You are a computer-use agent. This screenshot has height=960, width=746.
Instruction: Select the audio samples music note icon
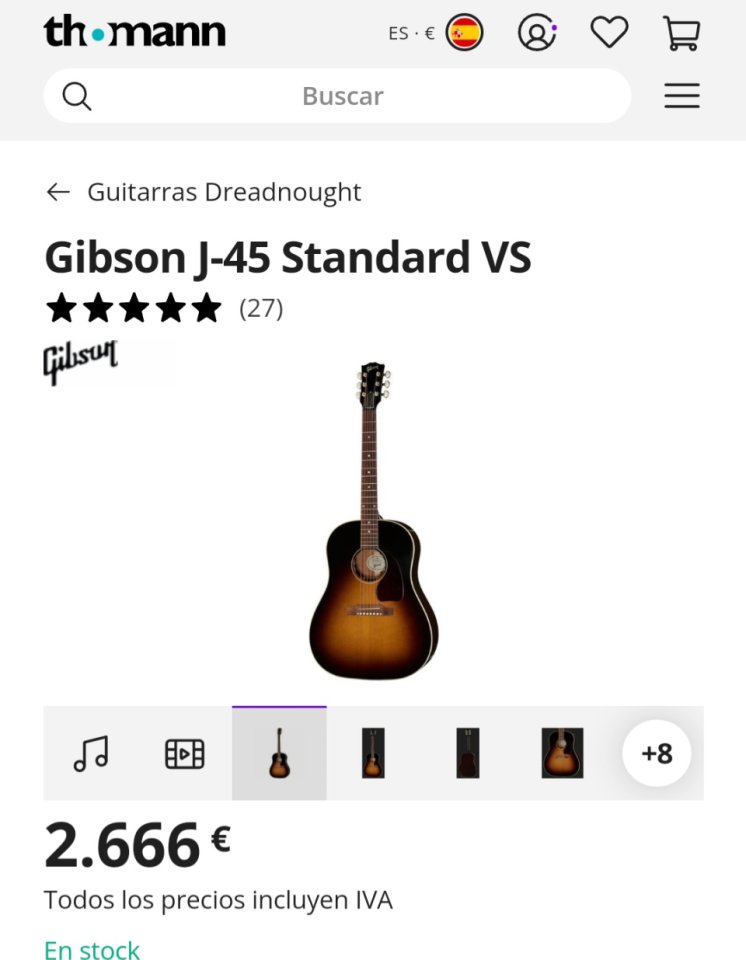[92, 752]
